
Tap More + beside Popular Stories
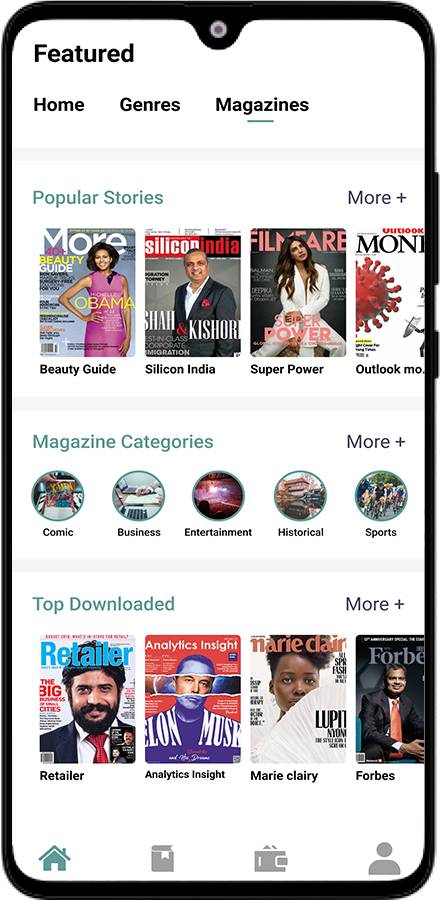(377, 198)
